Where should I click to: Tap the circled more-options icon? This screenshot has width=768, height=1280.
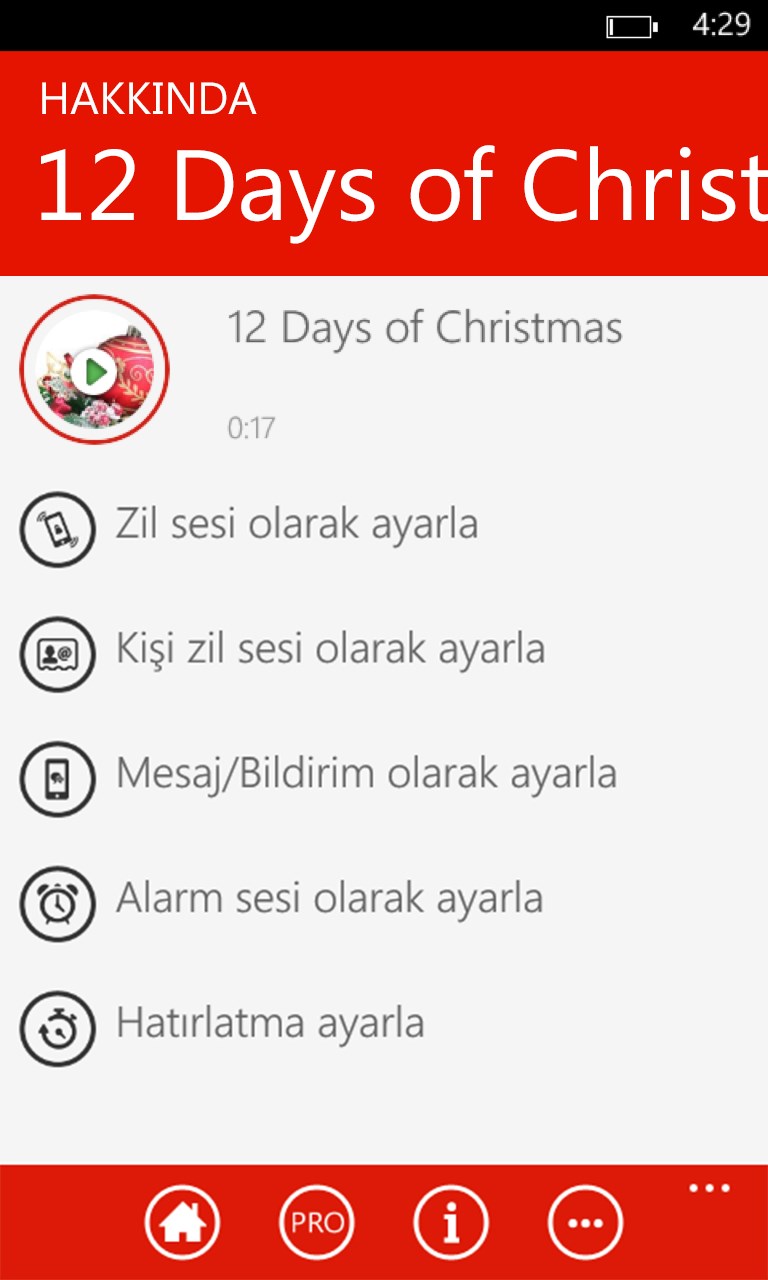click(x=585, y=1222)
